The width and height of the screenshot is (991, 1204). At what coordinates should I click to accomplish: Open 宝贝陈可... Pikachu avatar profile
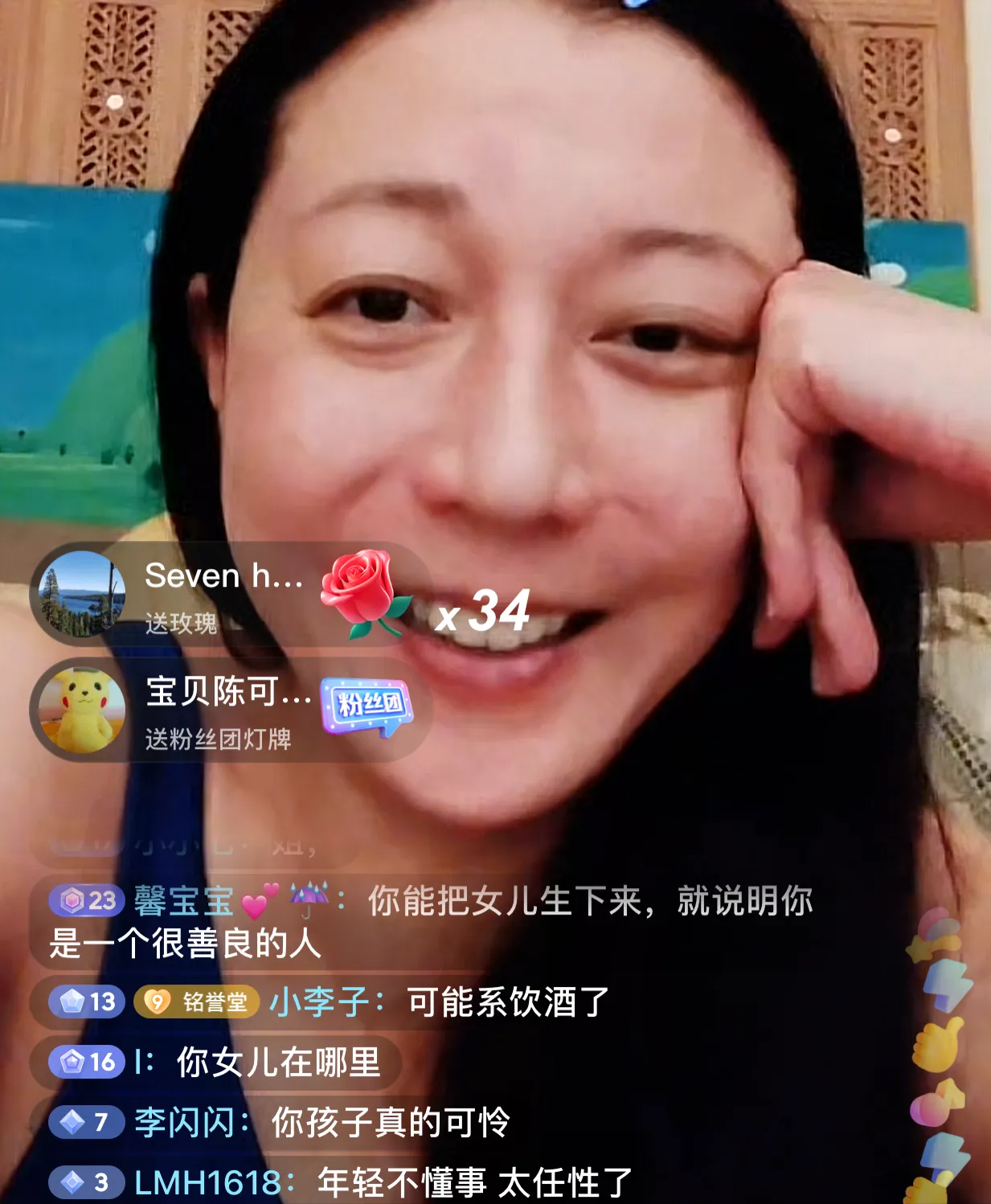click(x=82, y=711)
